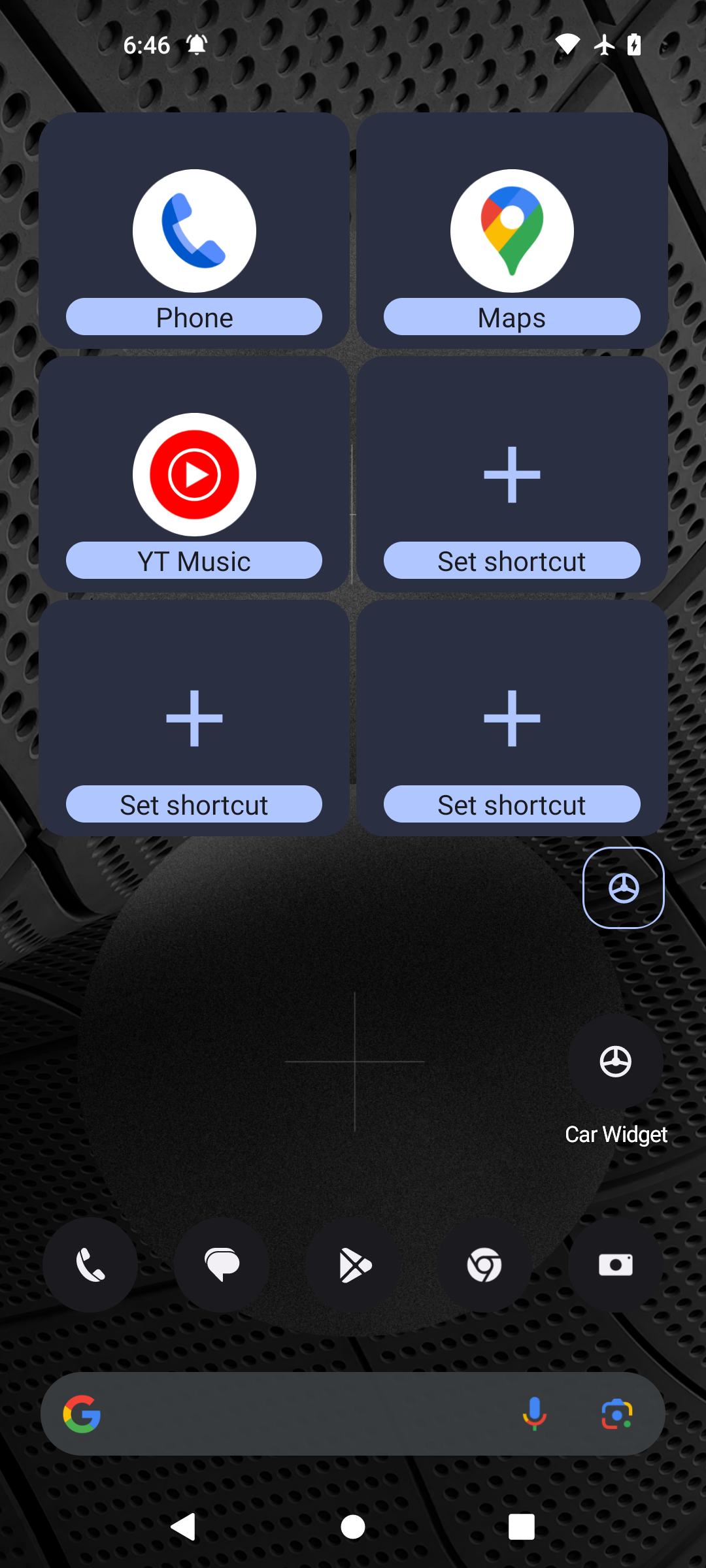Screen dimensions: 706x1568
Task: Tap the steering wheel button in the widget
Action: pyautogui.click(x=624, y=887)
